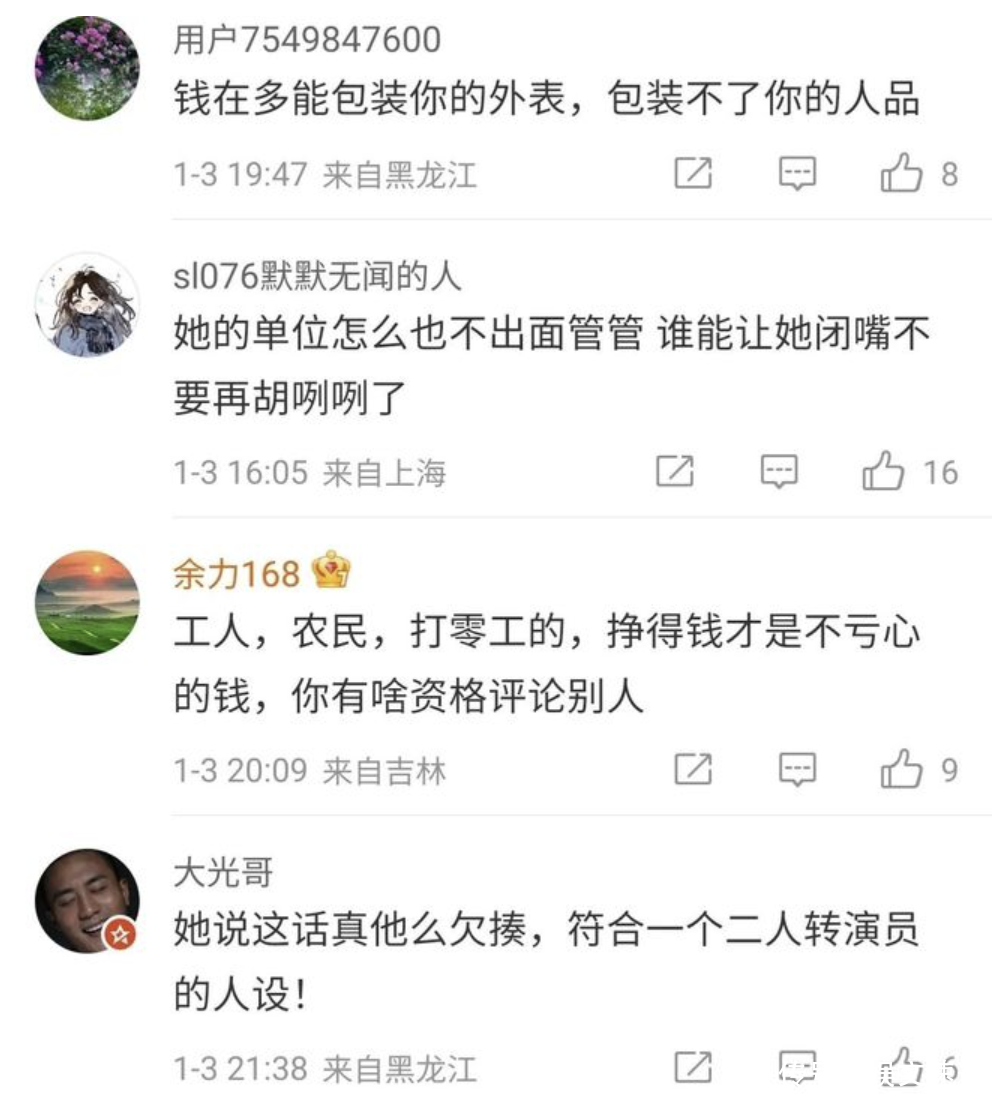Visit 大光哥's profile via the avatar
Image resolution: width=992 pixels, height=1094 pixels.
click(87, 901)
